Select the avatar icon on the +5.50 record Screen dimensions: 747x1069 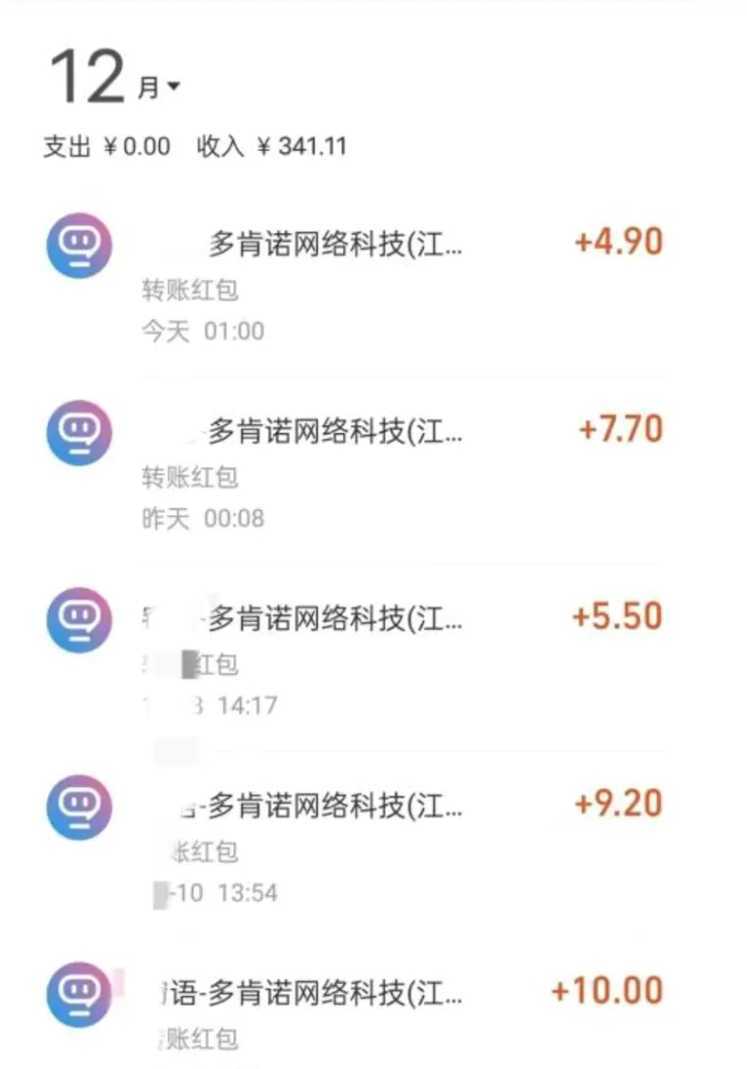(77, 618)
